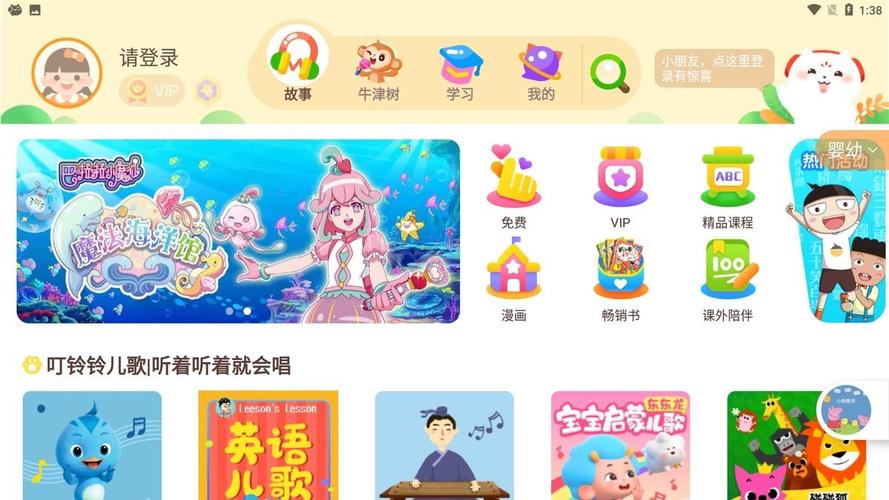Open 课外陪伴 category
This screenshot has width=889, height=500.
pyautogui.click(x=727, y=280)
